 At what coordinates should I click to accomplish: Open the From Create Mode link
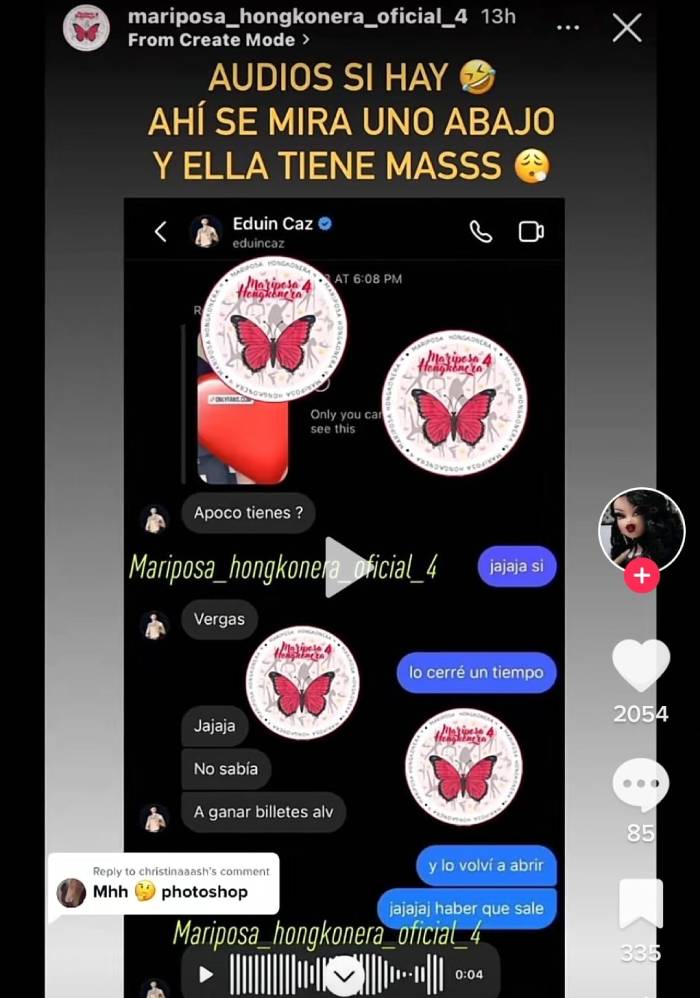coord(218,40)
